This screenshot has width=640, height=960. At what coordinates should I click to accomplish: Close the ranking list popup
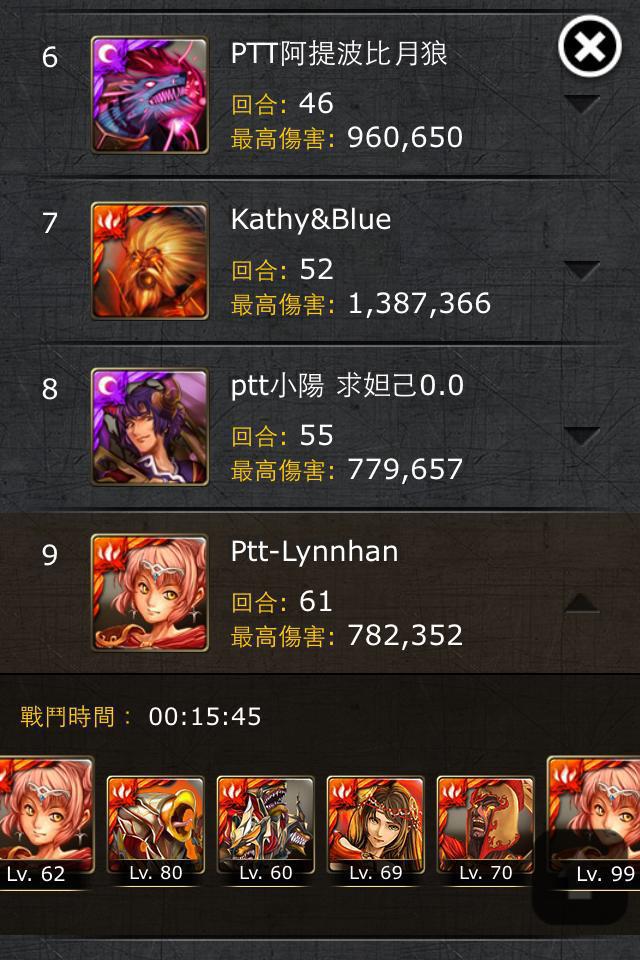[589, 47]
